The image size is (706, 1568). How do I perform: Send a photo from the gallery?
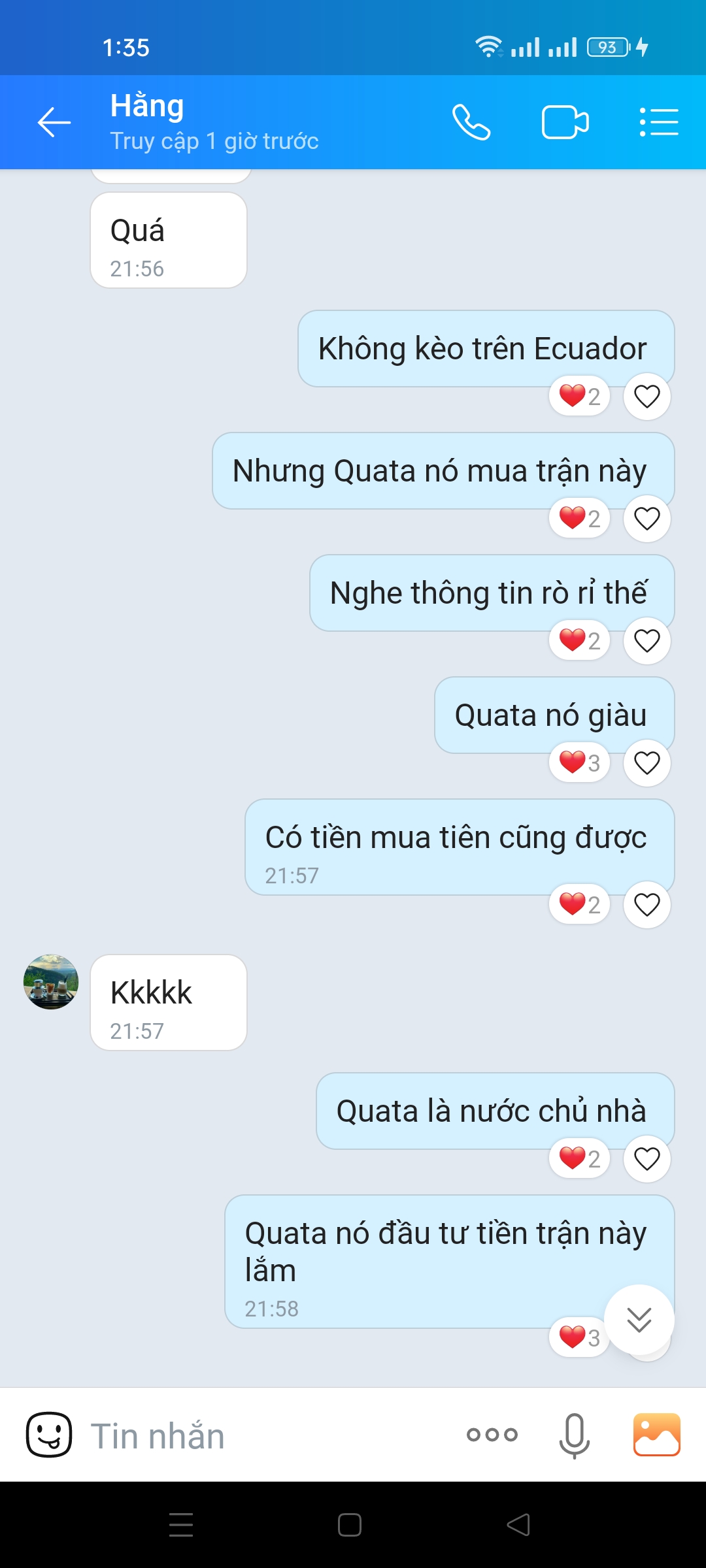(656, 1435)
